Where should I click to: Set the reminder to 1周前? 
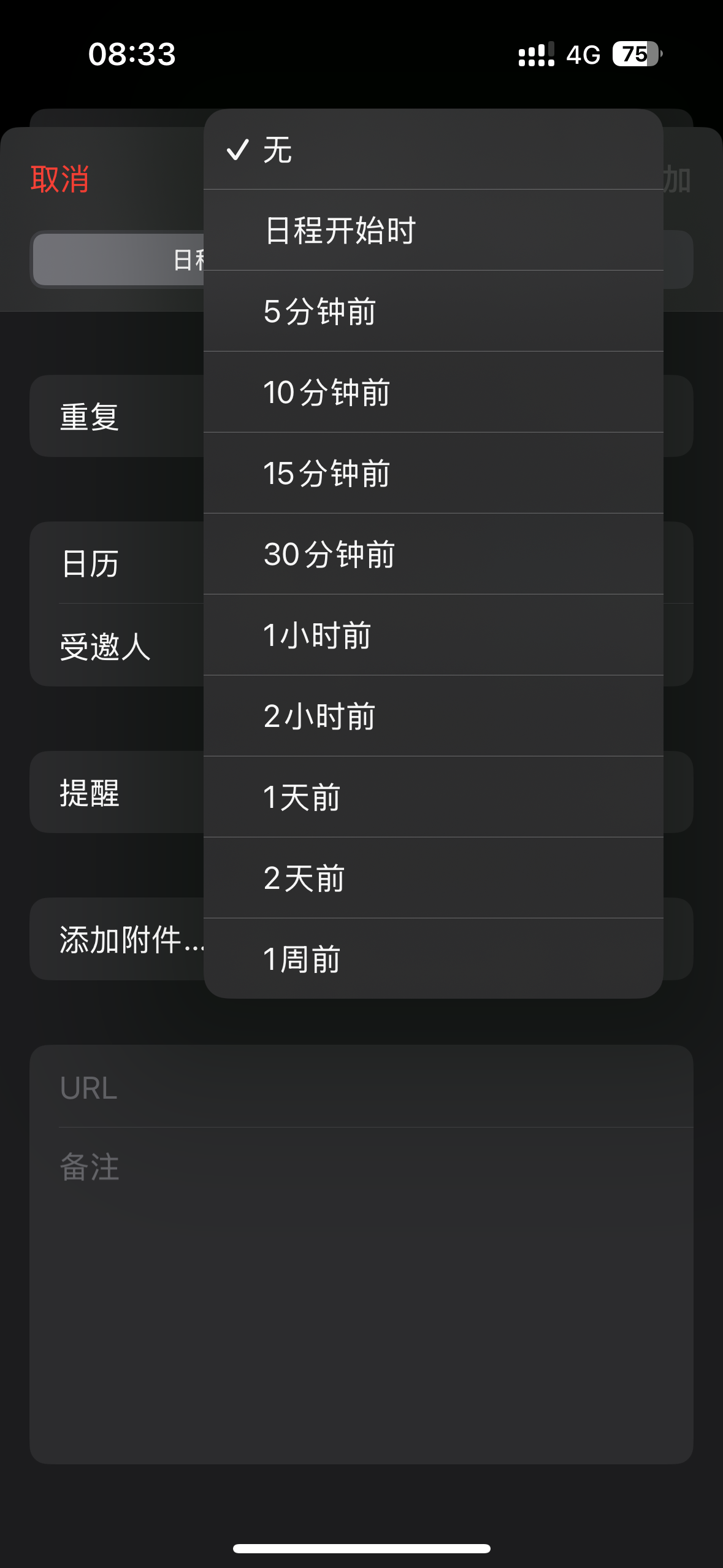(x=433, y=959)
